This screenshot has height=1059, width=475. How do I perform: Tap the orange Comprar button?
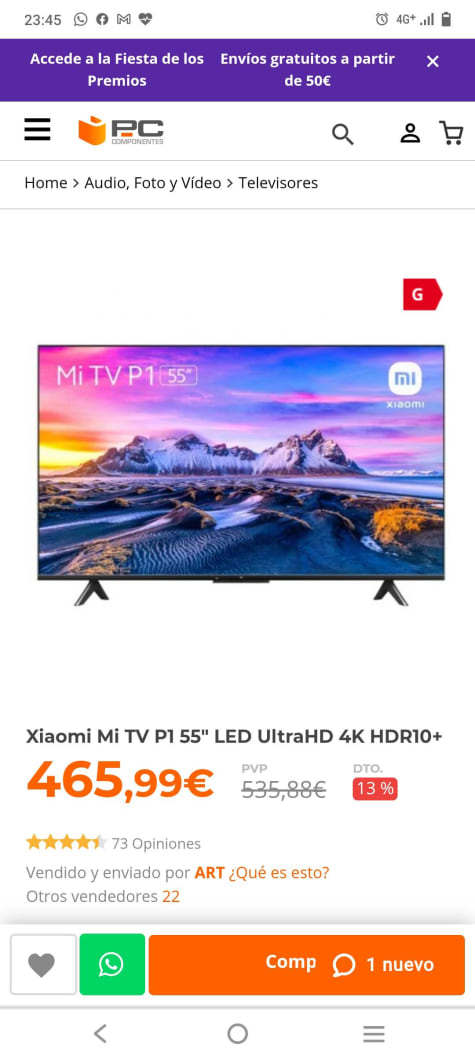click(307, 964)
